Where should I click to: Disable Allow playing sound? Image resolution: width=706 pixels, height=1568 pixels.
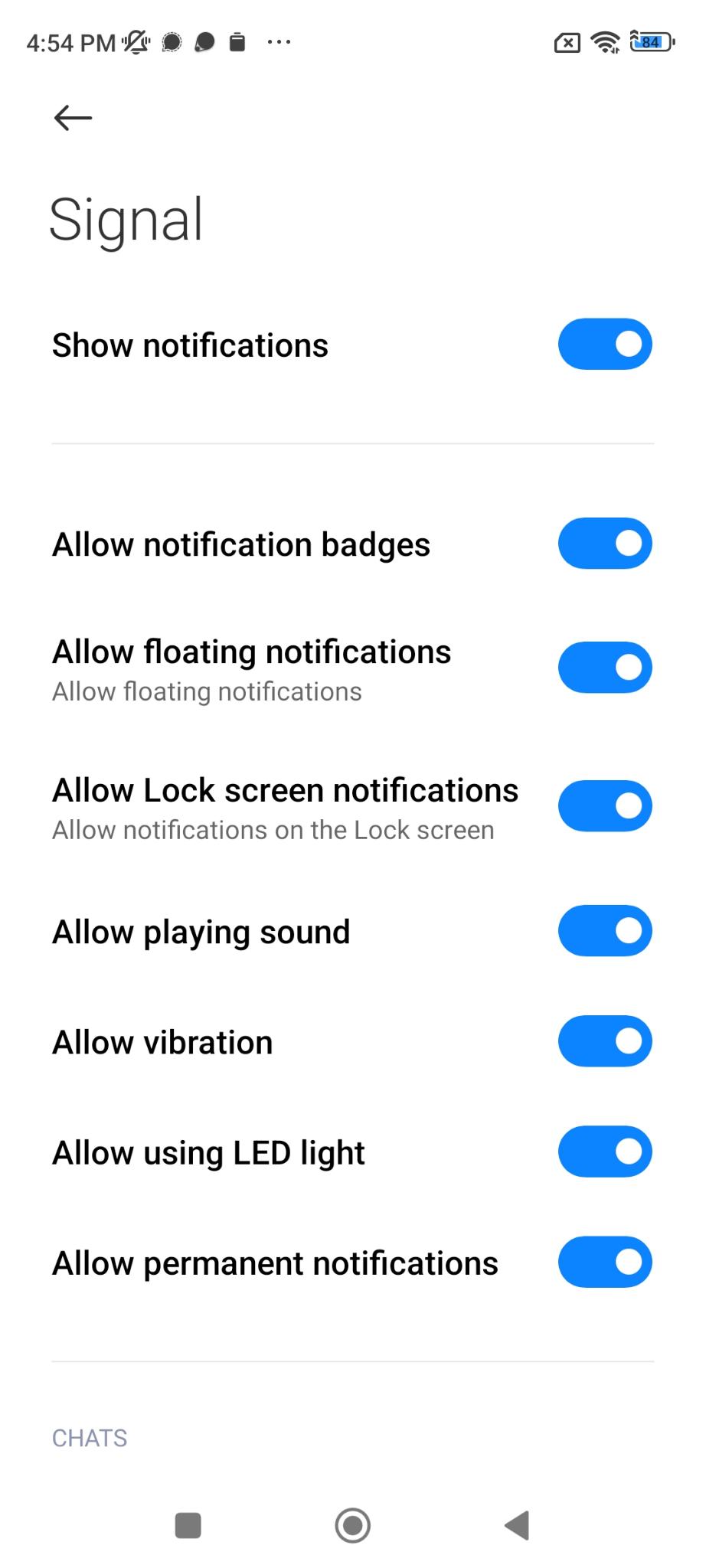pyautogui.click(x=605, y=930)
